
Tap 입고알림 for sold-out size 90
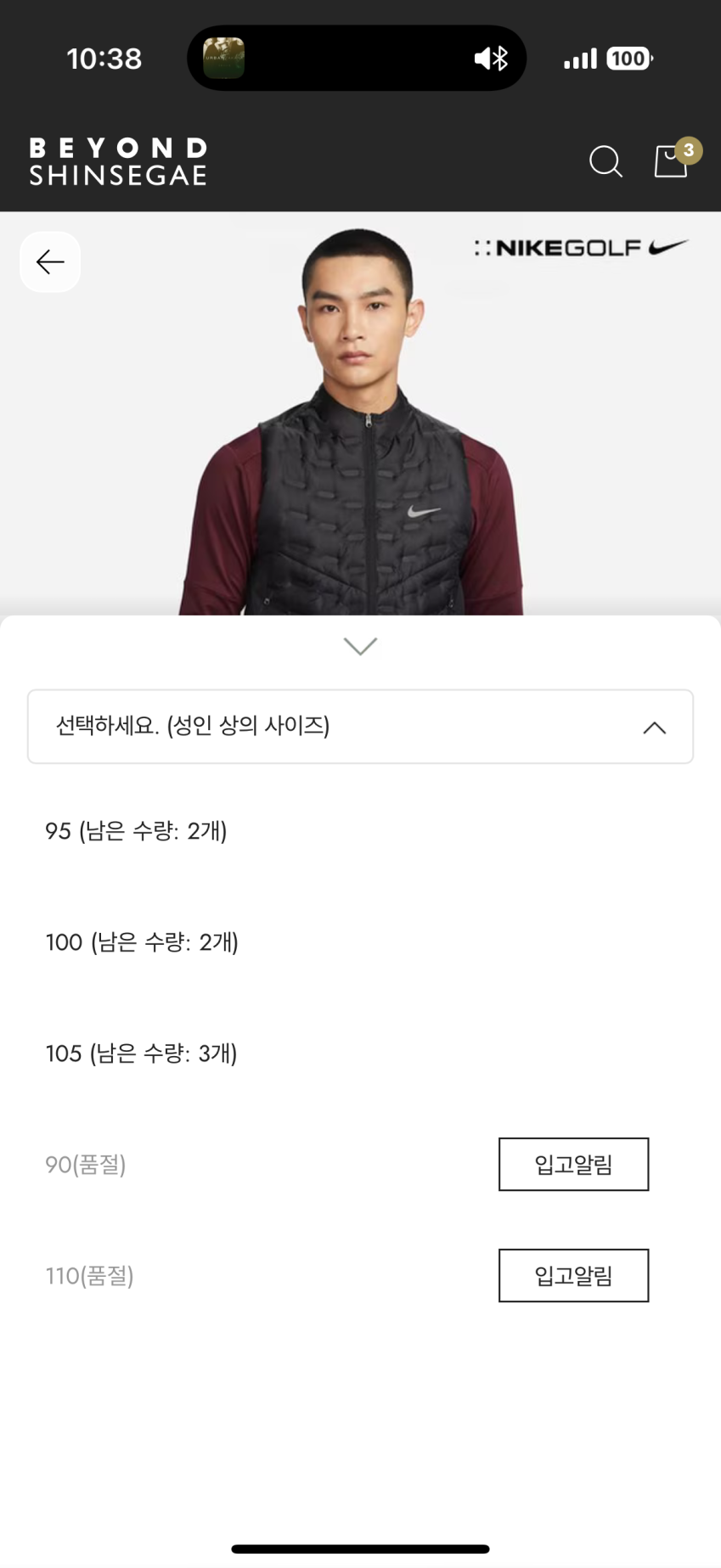point(573,1165)
